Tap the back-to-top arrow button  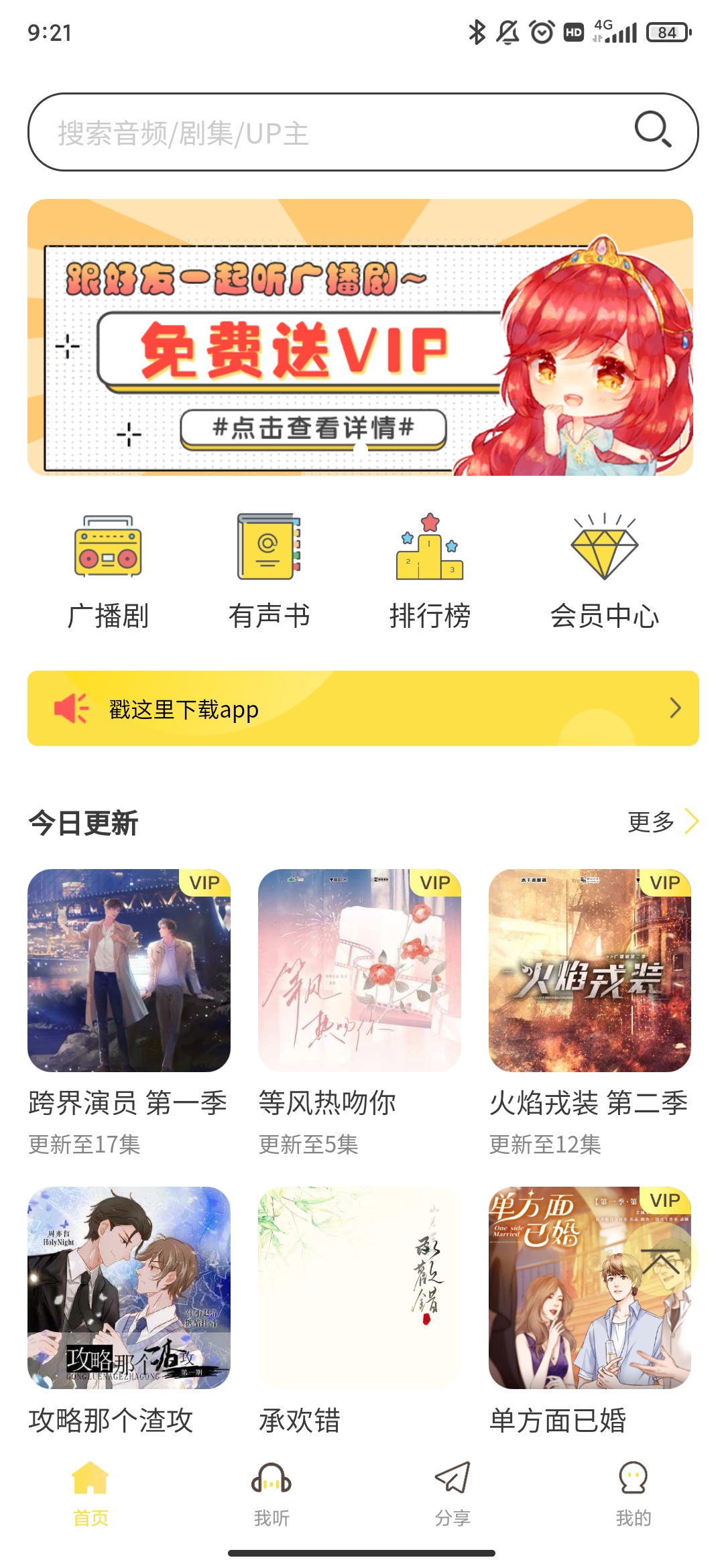(660, 1260)
